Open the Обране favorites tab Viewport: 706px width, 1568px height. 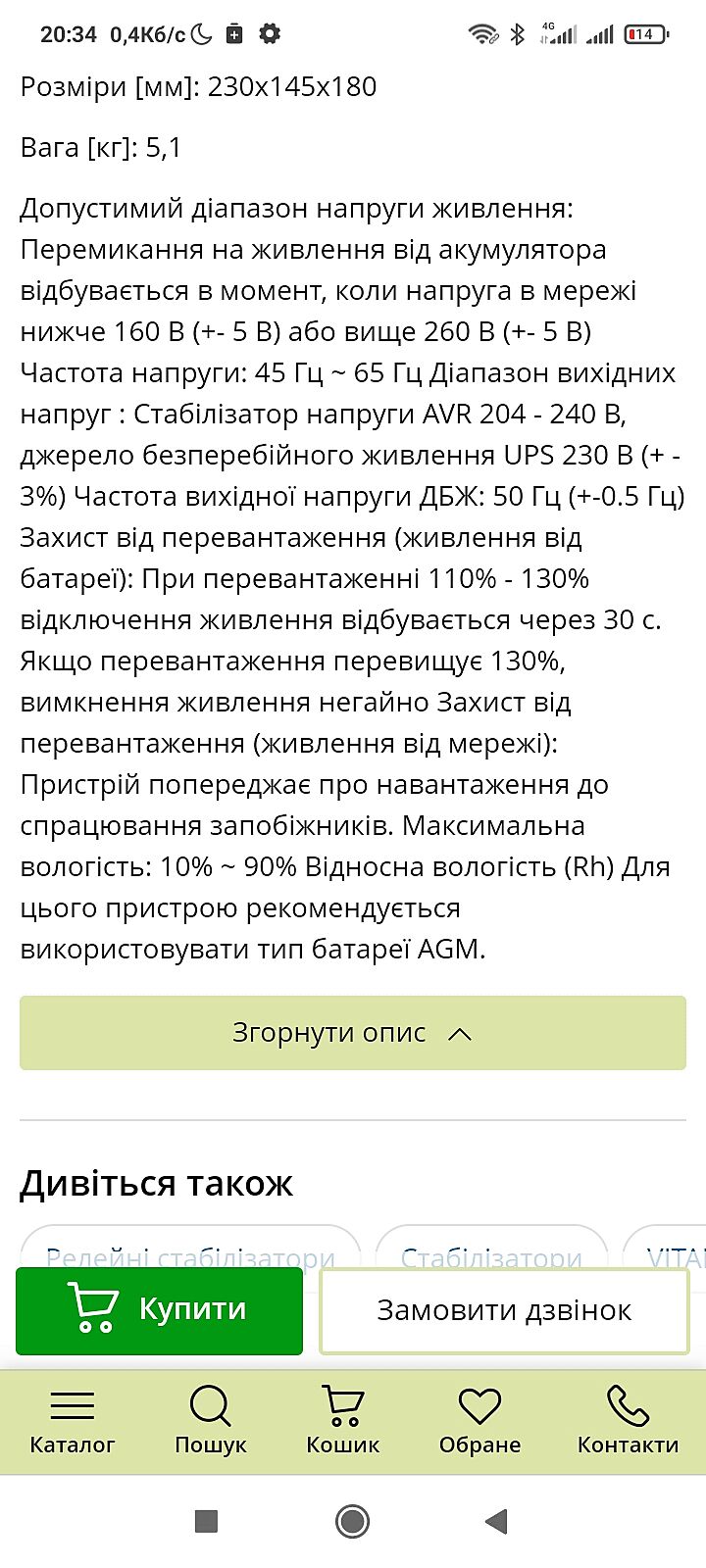click(479, 1420)
